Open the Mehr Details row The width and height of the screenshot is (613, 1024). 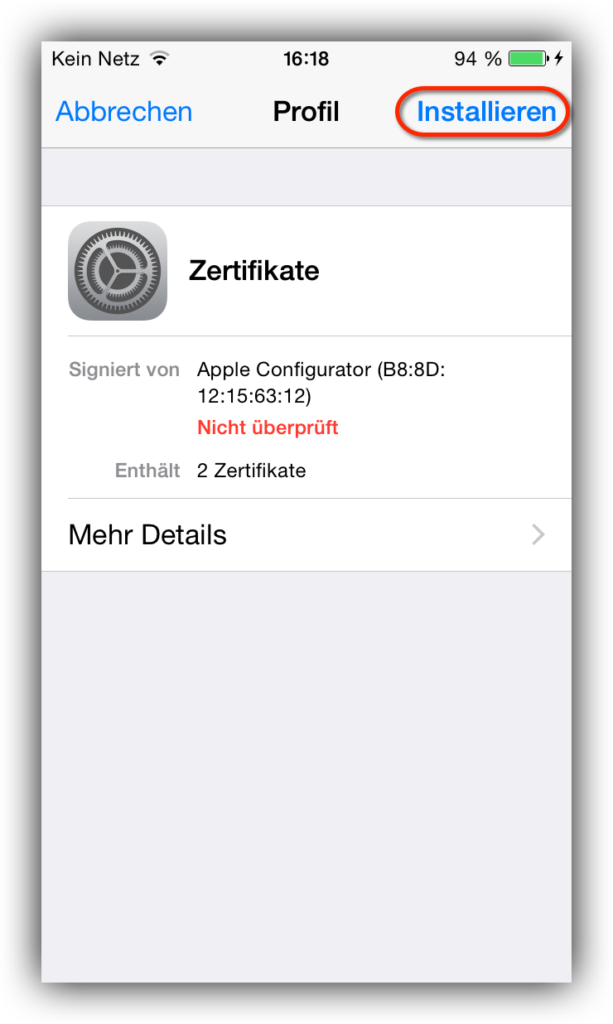(306, 535)
